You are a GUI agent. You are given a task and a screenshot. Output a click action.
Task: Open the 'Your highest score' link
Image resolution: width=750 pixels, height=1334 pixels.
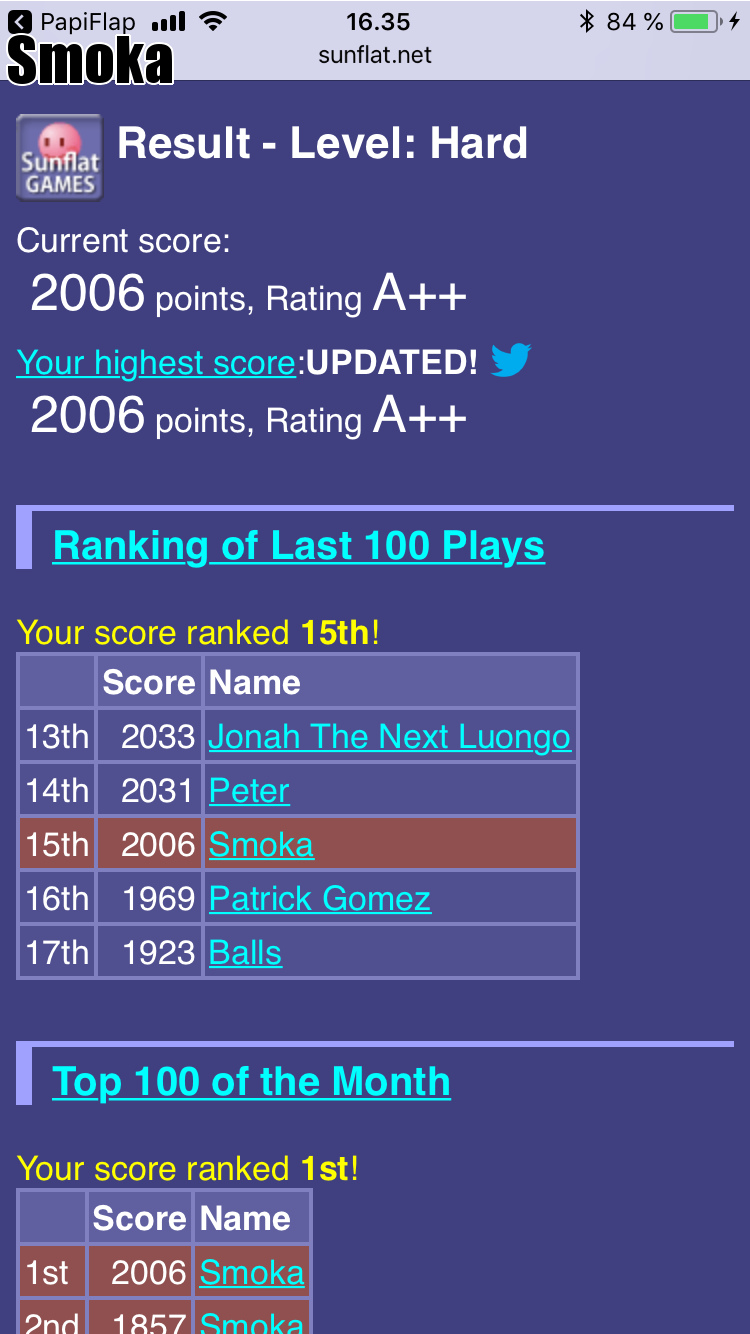(x=156, y=363)
